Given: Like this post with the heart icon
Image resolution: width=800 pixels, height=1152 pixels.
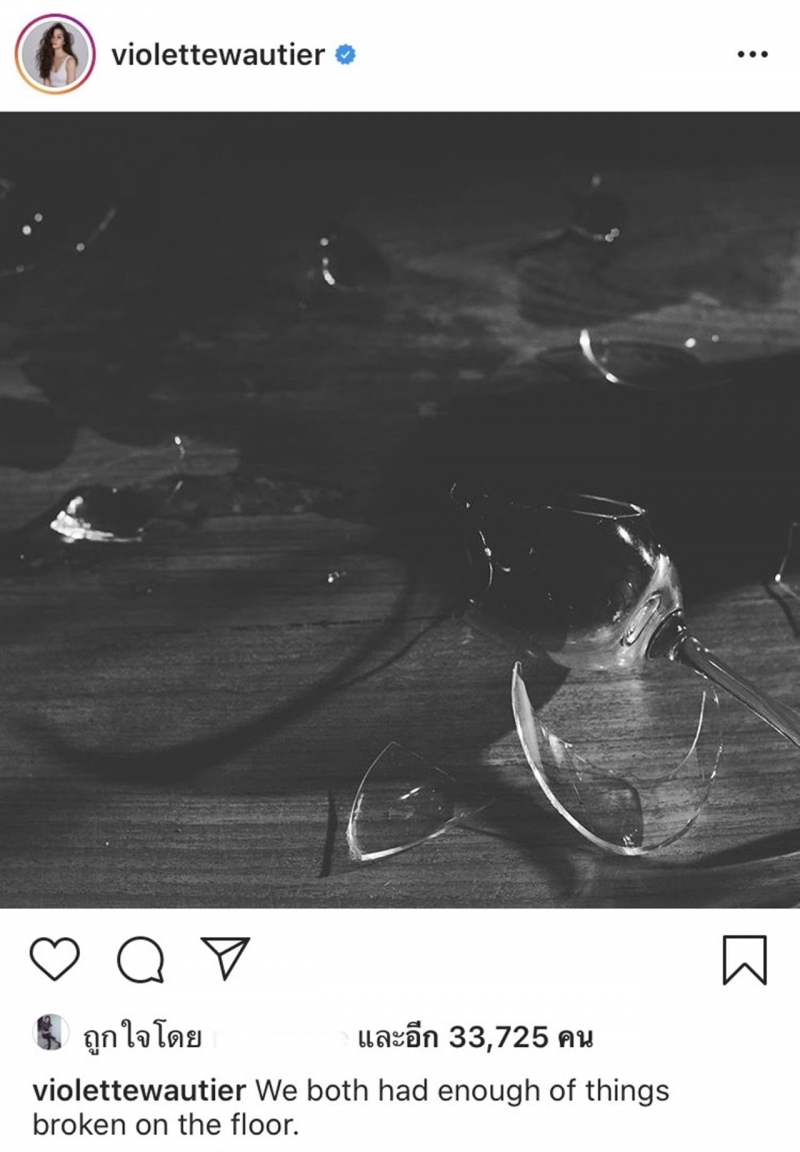Looking at the screenshot, I should pos(54,961).
